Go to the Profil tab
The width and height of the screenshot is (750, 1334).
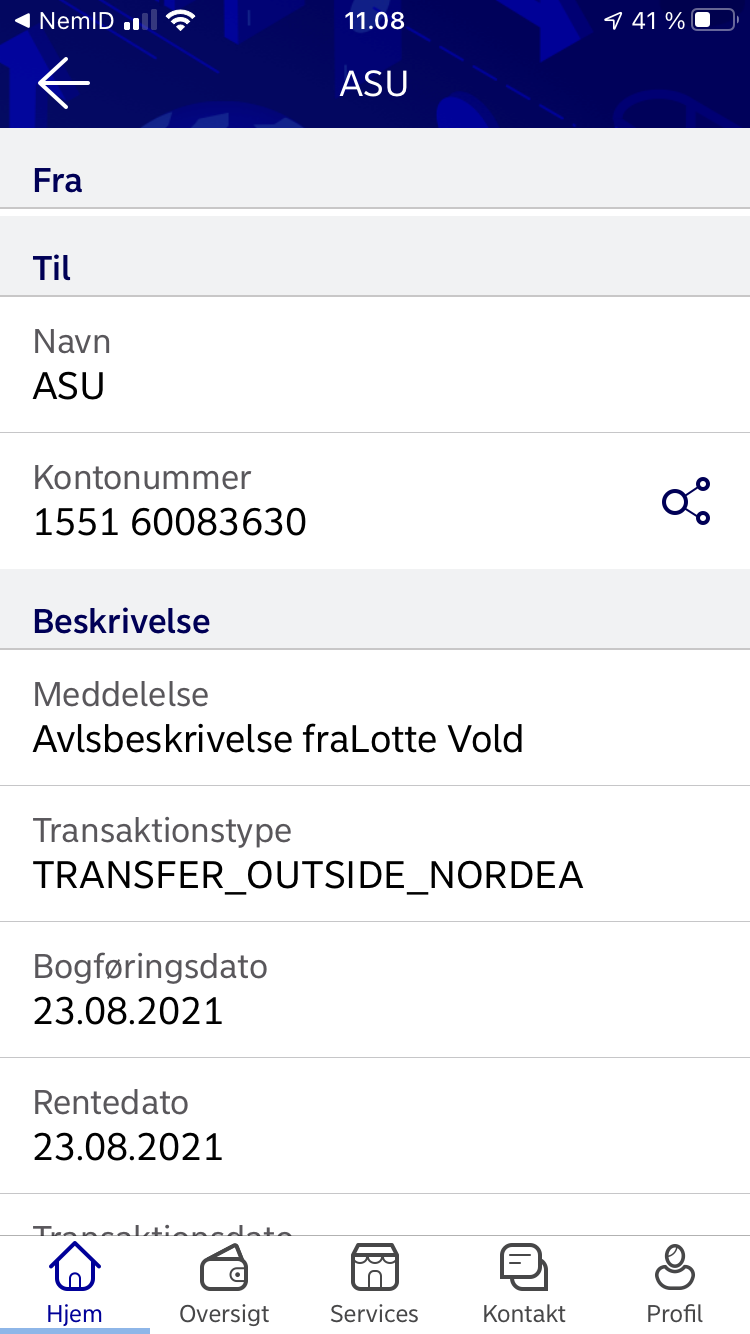pyautogui.click(x=675, y=1284)
